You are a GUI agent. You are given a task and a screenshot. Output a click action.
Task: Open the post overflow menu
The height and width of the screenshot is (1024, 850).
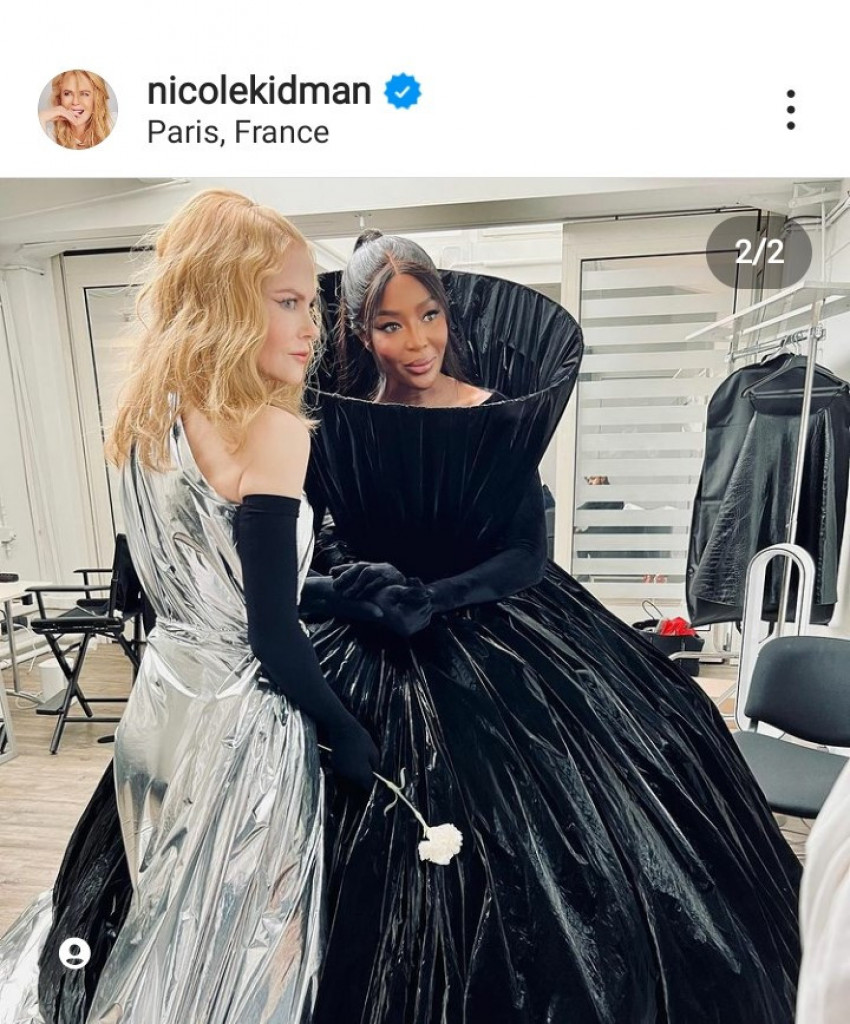click(790, 110)
